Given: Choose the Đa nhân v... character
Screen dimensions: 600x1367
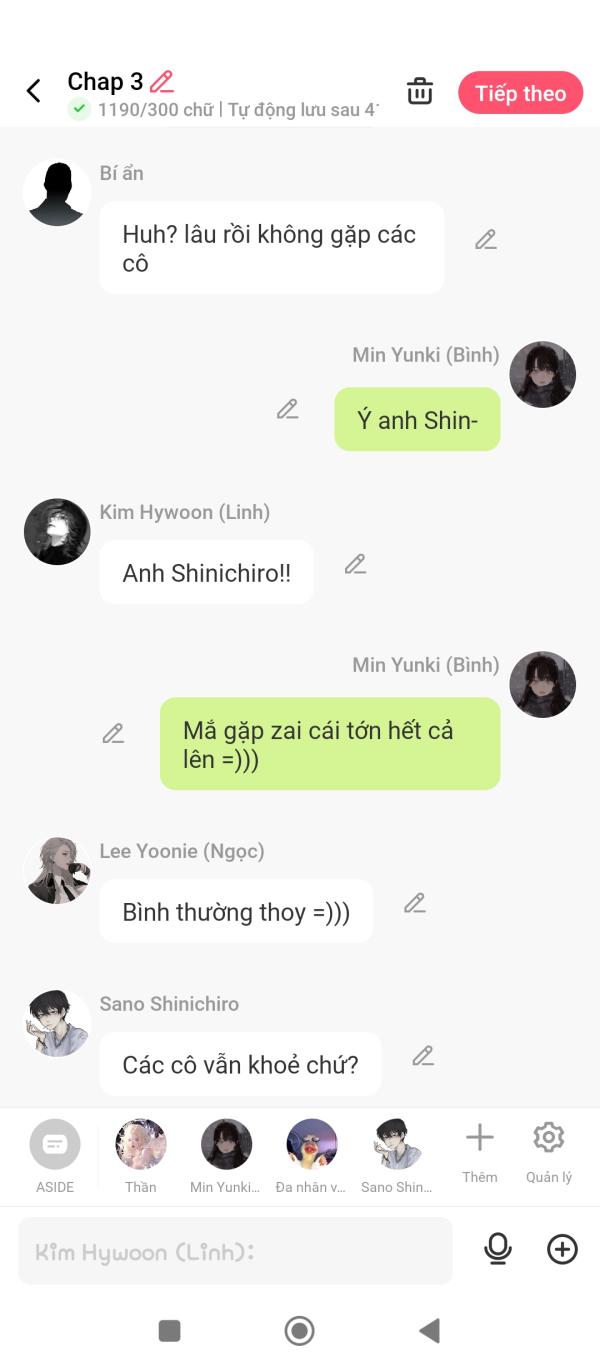Looking at the screenshot, I should point(312,1156).
